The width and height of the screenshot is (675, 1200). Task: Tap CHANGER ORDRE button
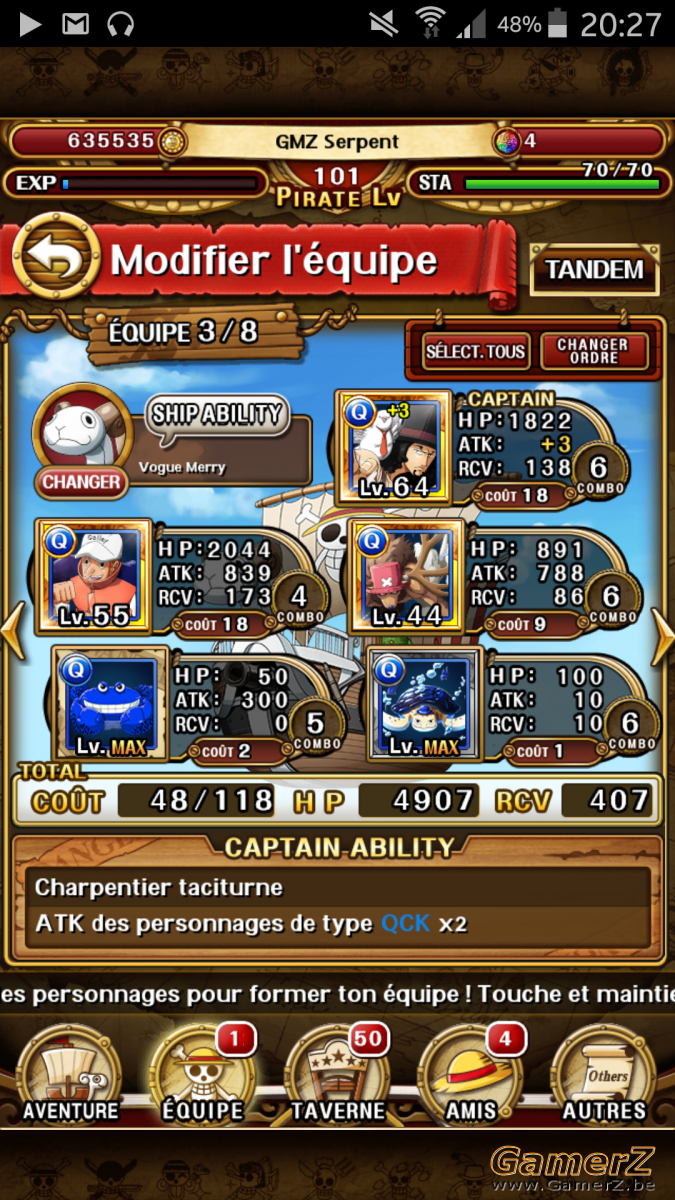[x=594, y=351]
